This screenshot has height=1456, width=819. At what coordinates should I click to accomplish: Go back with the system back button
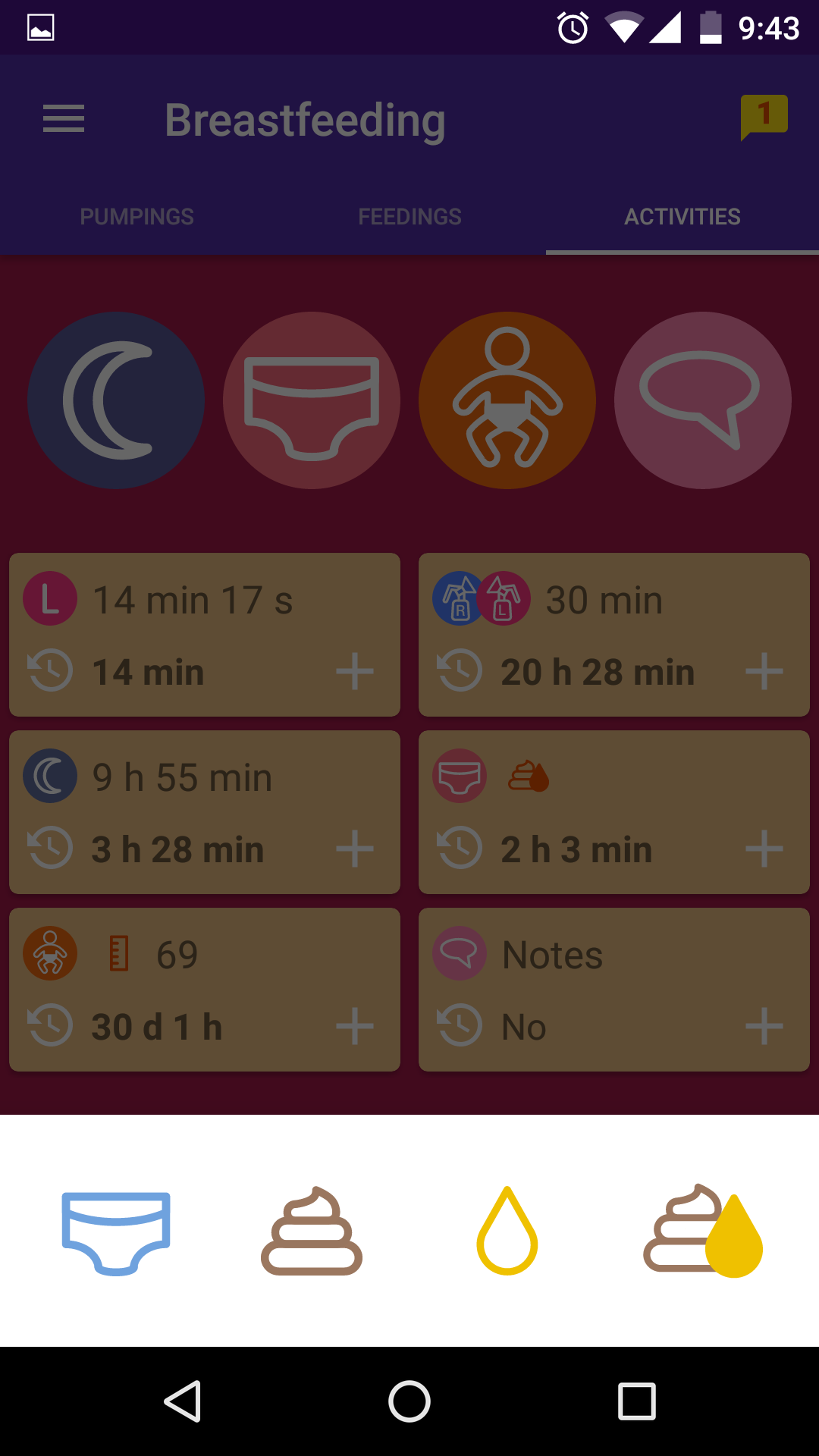point(183,1401)
